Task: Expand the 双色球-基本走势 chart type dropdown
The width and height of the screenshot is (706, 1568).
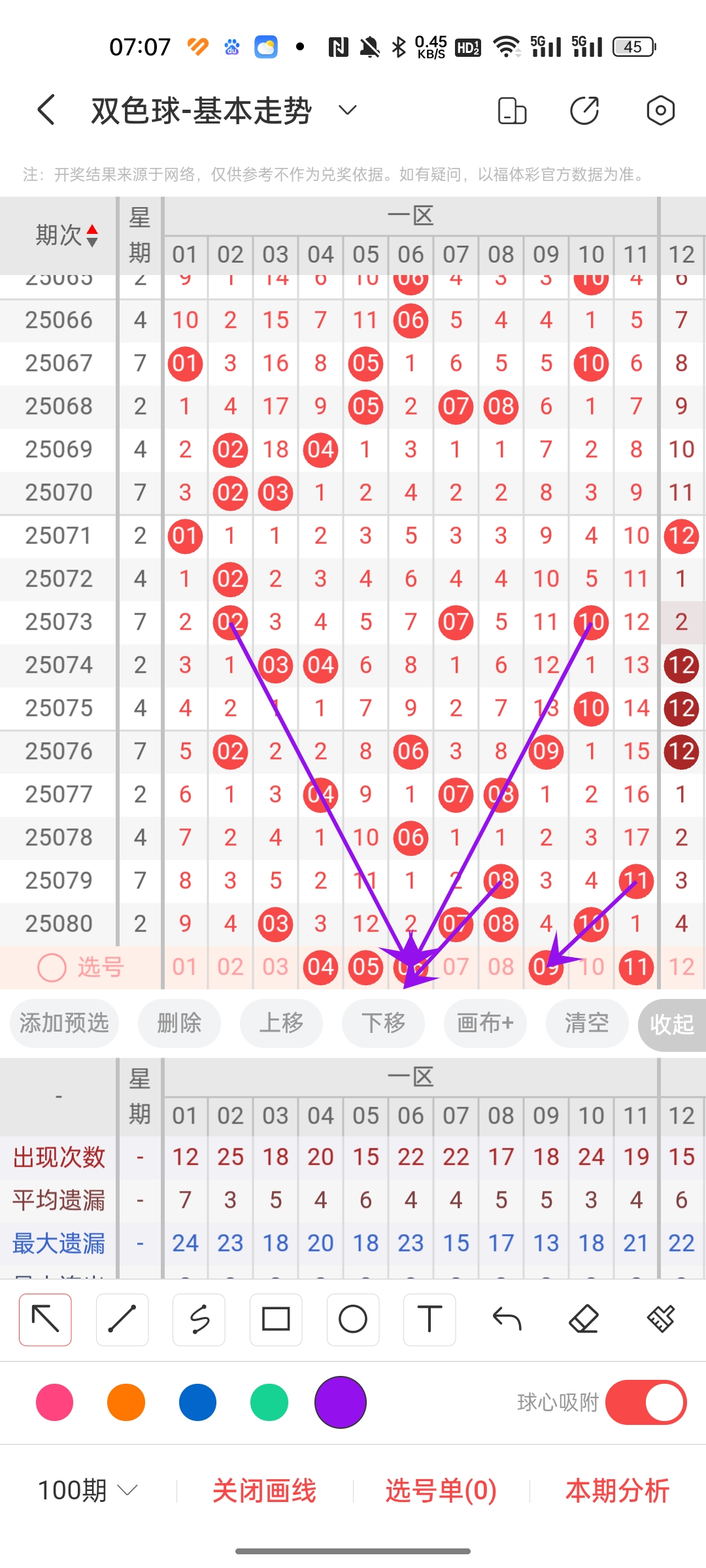Action: [x=347, y=110]
